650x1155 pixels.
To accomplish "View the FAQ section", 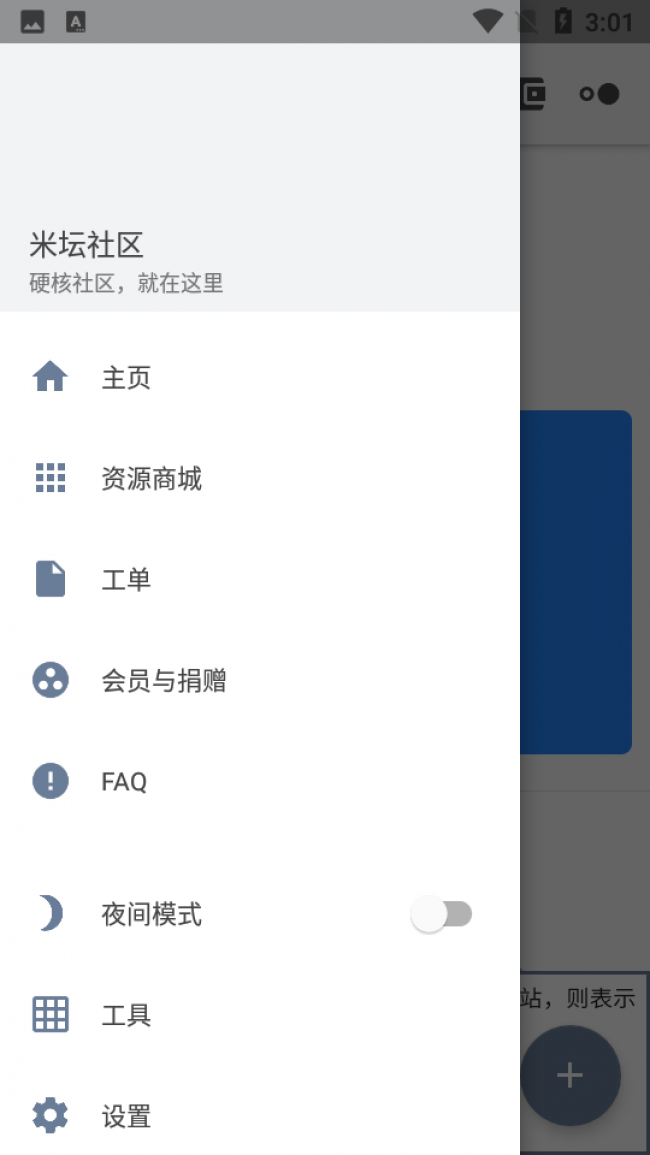I will [x=124, y=781].
